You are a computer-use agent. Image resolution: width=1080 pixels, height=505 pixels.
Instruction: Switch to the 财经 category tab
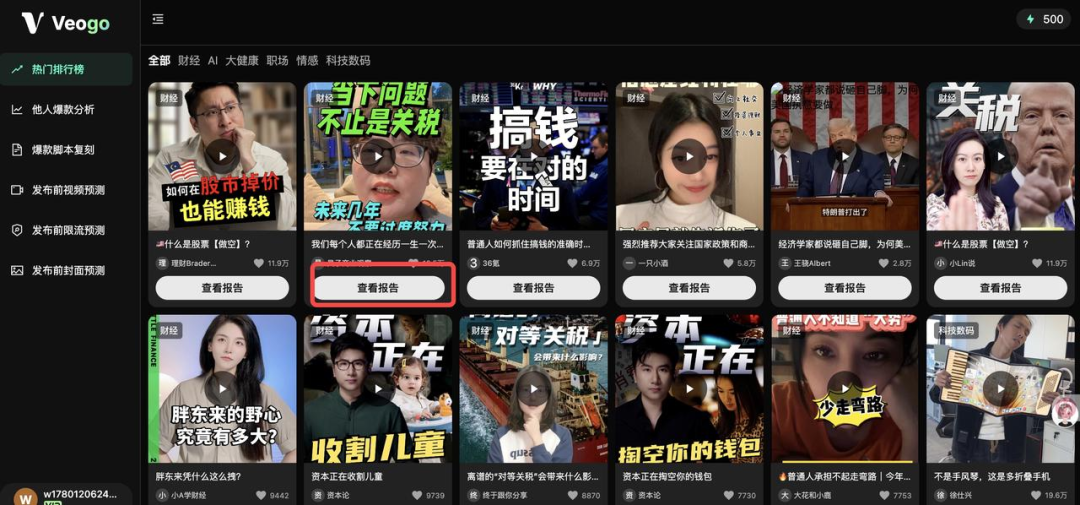189,60
